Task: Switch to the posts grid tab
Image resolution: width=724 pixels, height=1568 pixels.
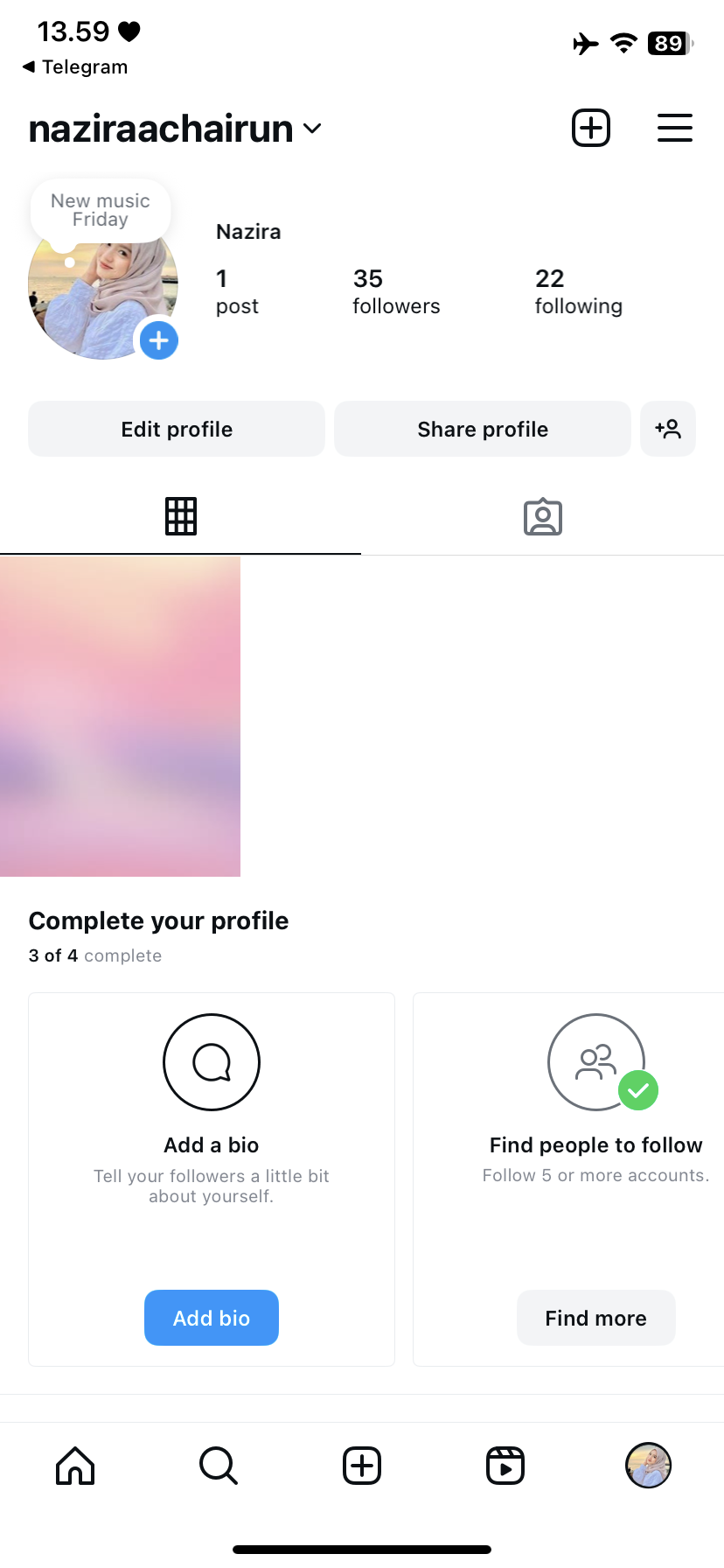Action: [x=181, y=516]
